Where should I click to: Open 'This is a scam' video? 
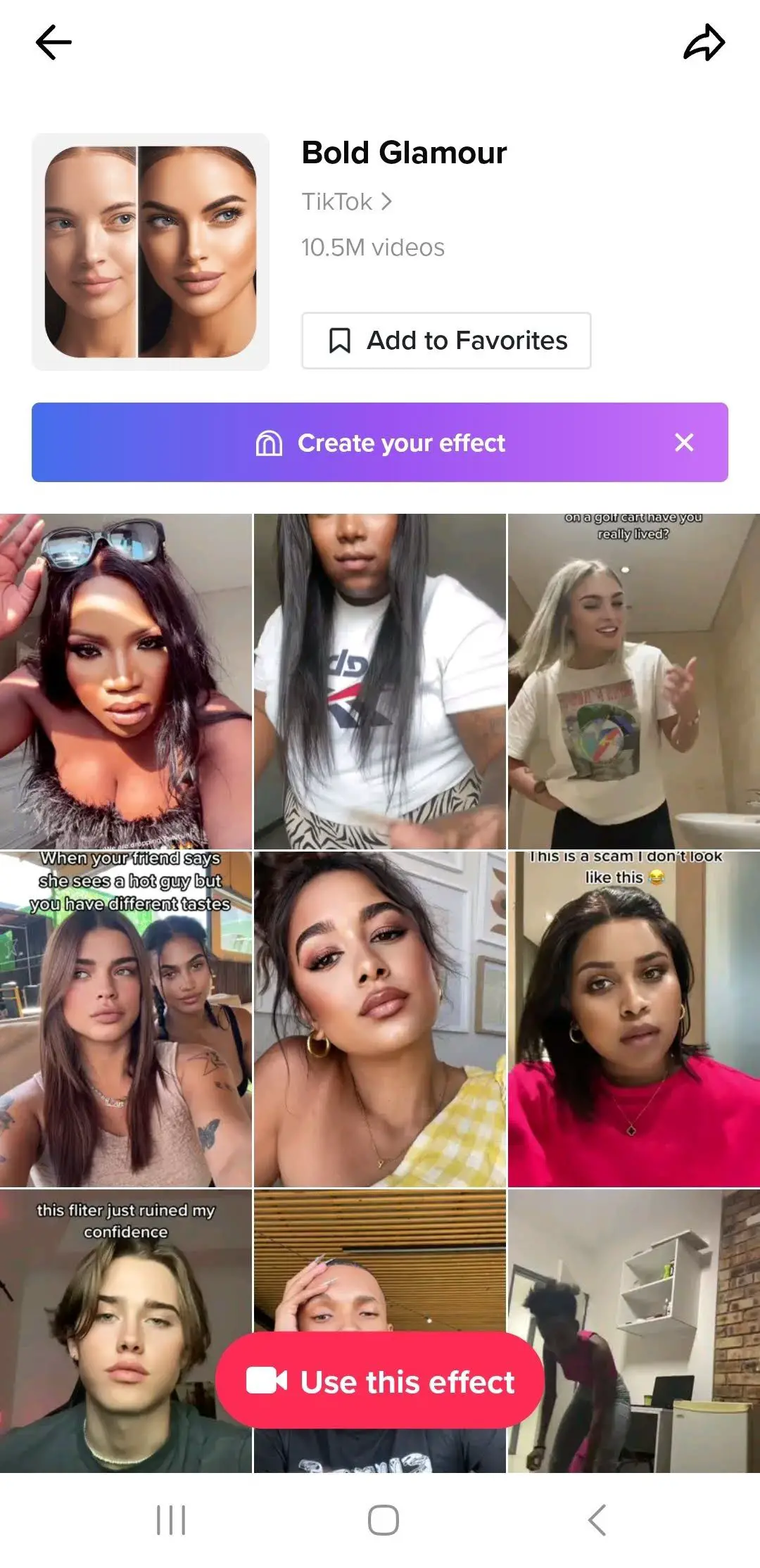click(x=633, y=1019)
